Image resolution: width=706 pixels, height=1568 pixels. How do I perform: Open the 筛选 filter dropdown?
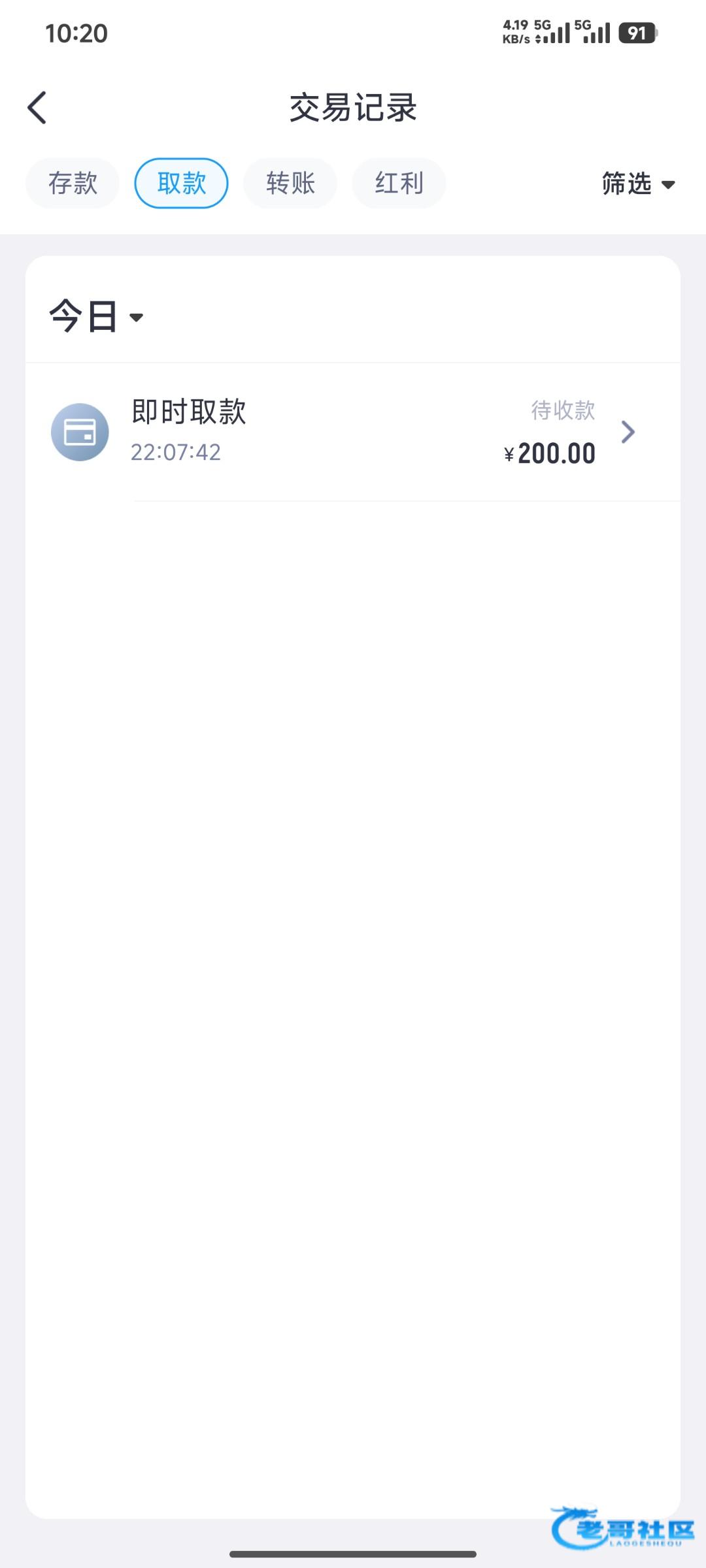(637, 184)
